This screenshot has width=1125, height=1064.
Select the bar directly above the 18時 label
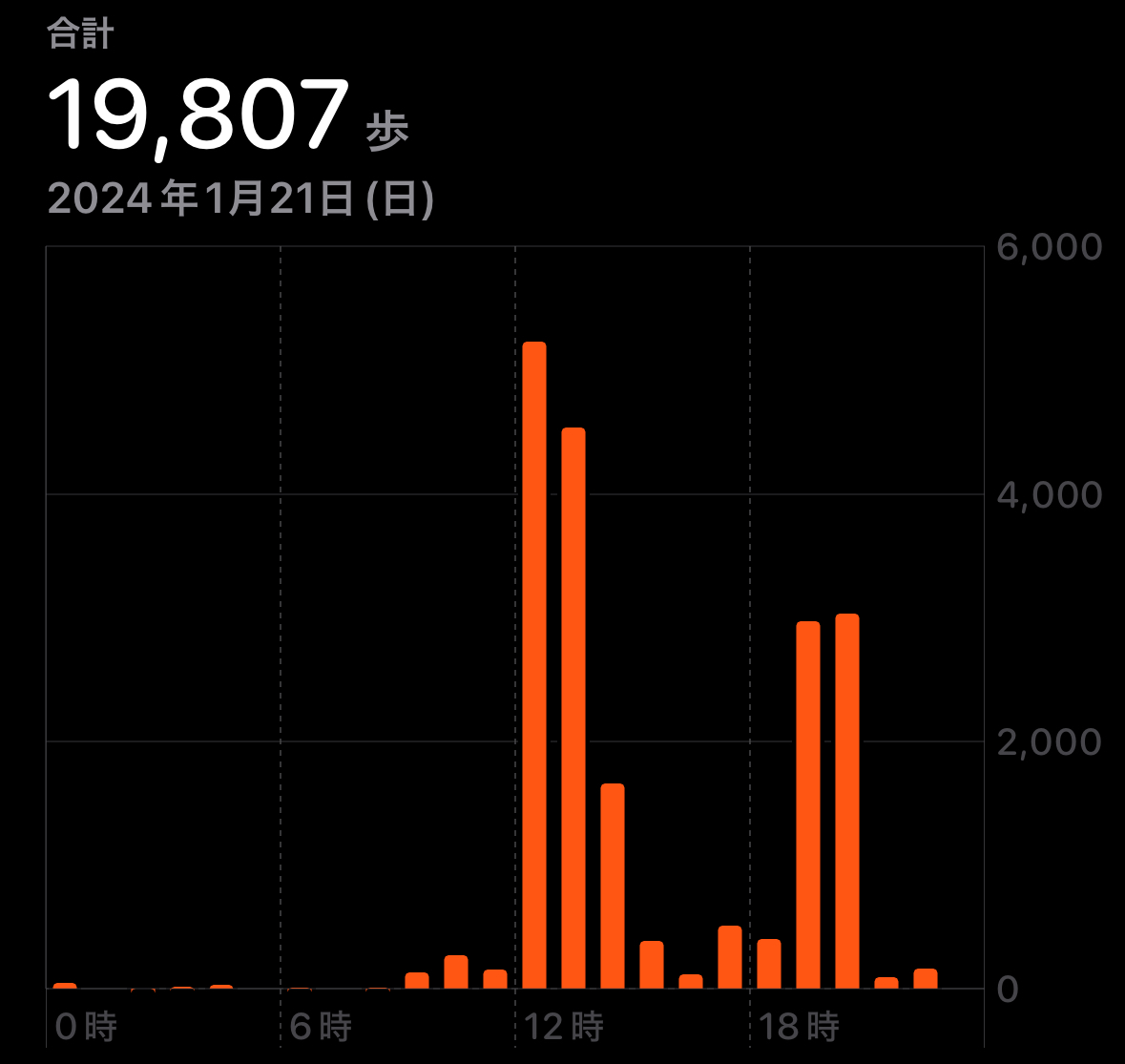(769, 964)
